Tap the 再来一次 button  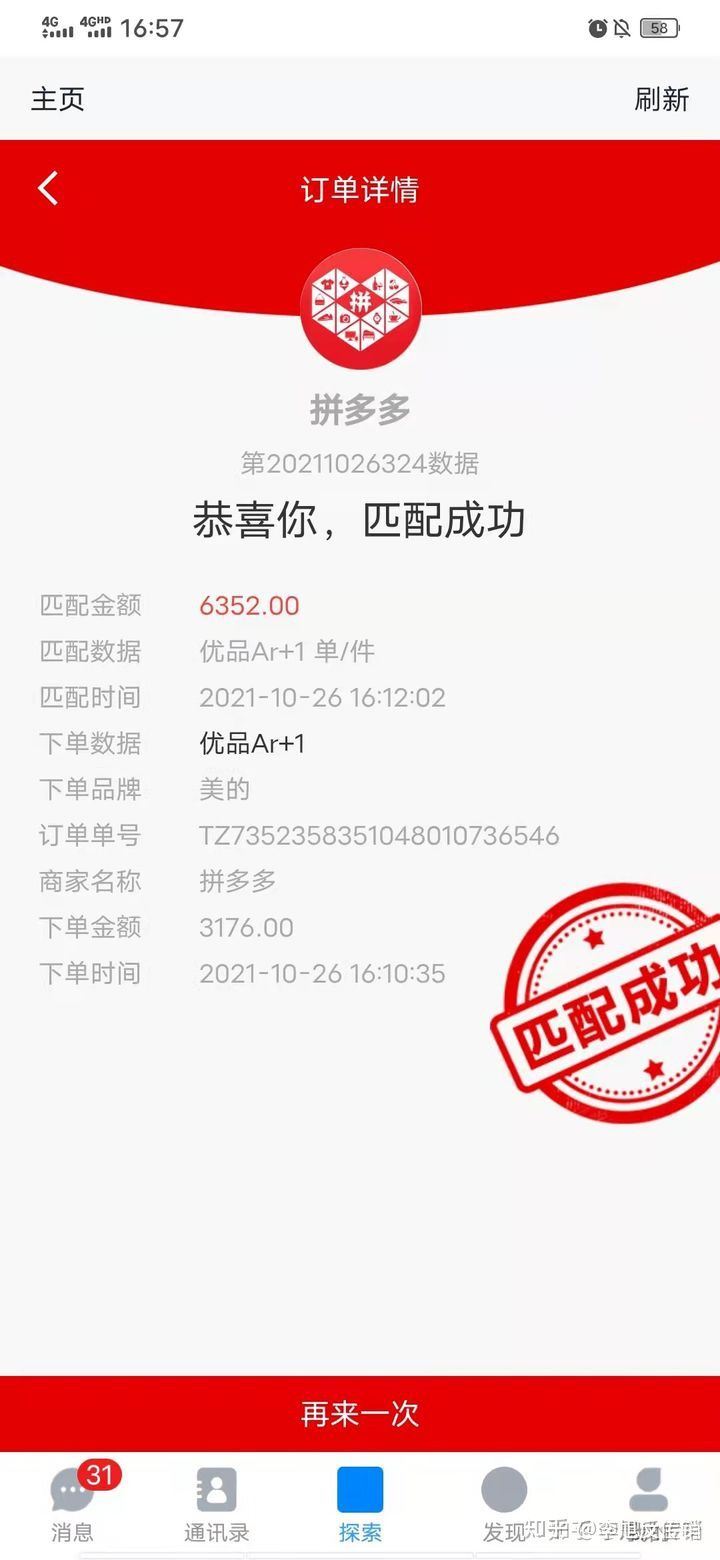(x=360, y=1413)
